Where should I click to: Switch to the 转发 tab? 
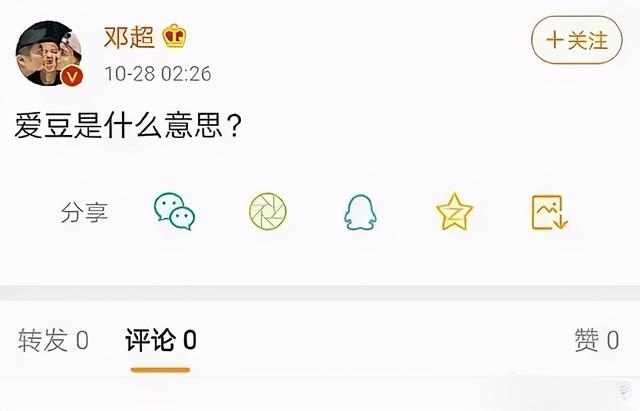click(53, 340)
